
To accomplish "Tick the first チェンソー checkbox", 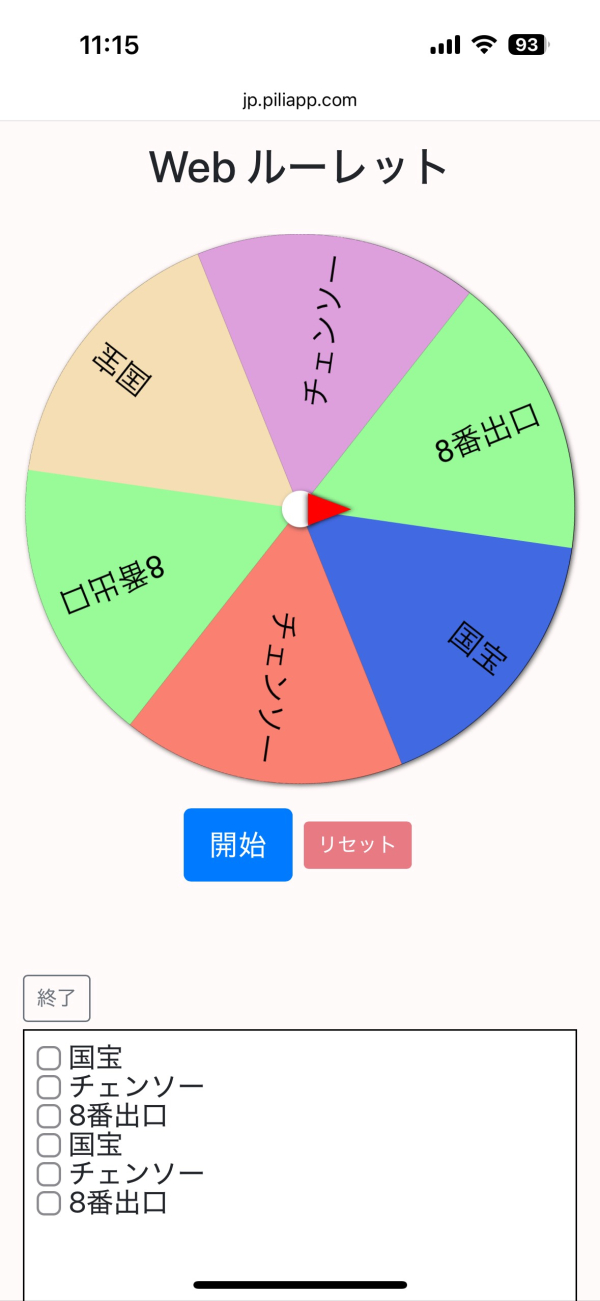I will (x=49, y=1087).
